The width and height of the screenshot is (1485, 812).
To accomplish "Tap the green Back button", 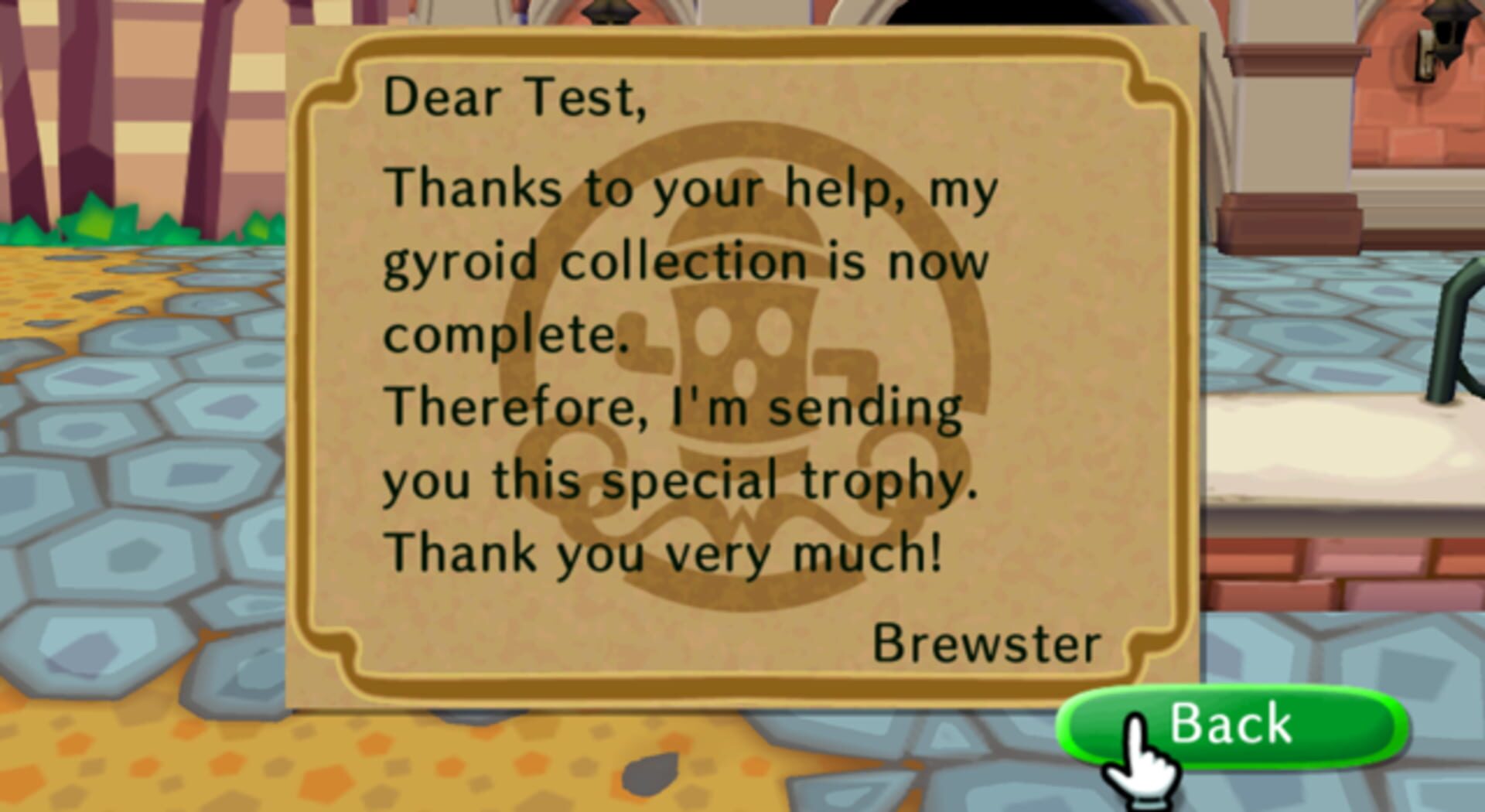I will click(1233, 725).
